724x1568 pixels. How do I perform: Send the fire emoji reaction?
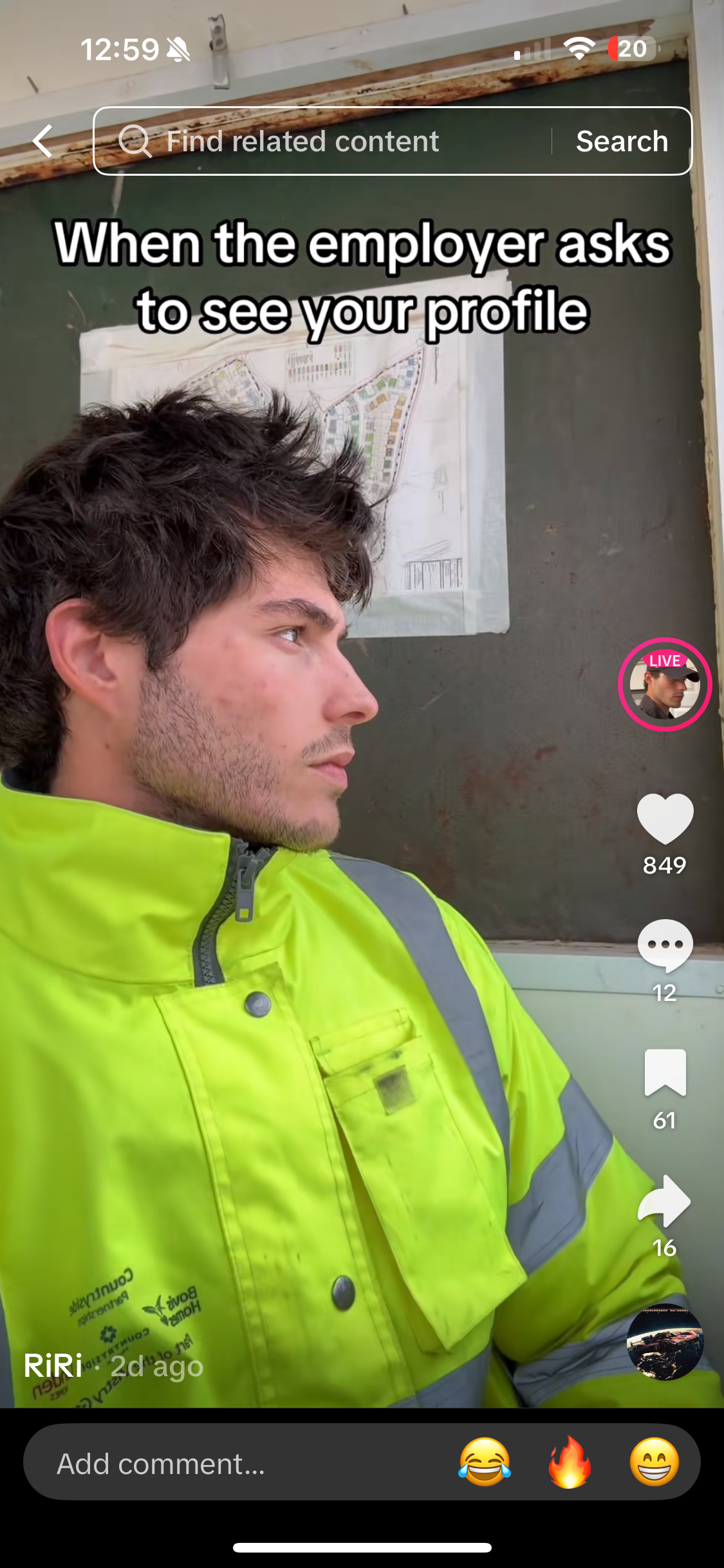[570, 1462]
